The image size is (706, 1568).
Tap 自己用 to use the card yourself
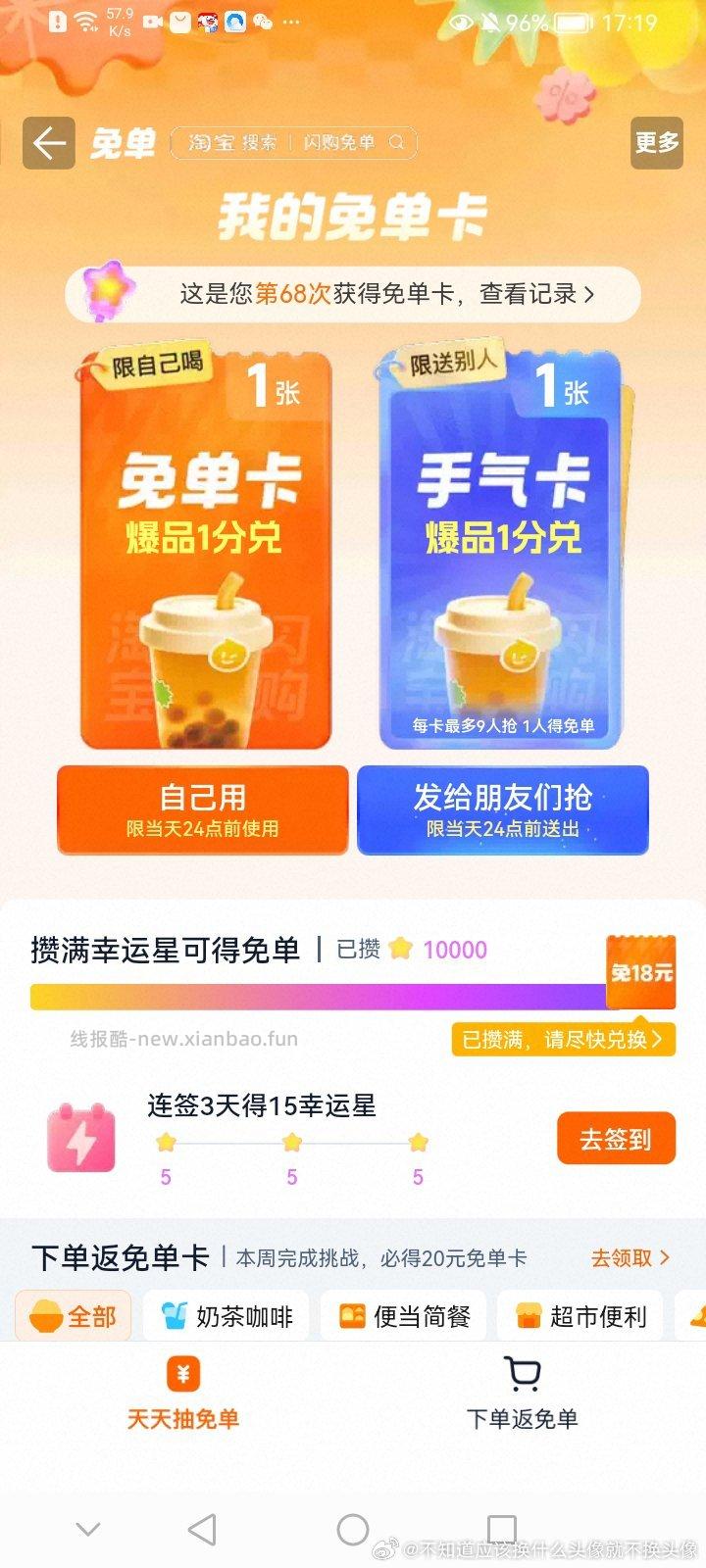click(204, 811)
